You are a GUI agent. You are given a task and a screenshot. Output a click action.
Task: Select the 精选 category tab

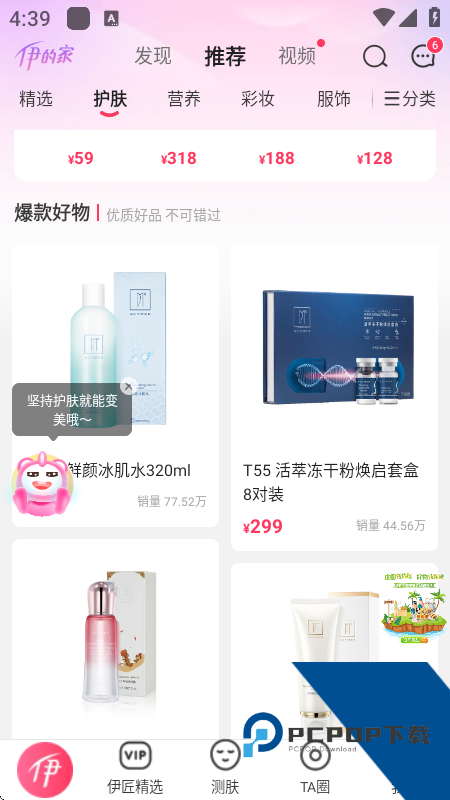(36, 98)
